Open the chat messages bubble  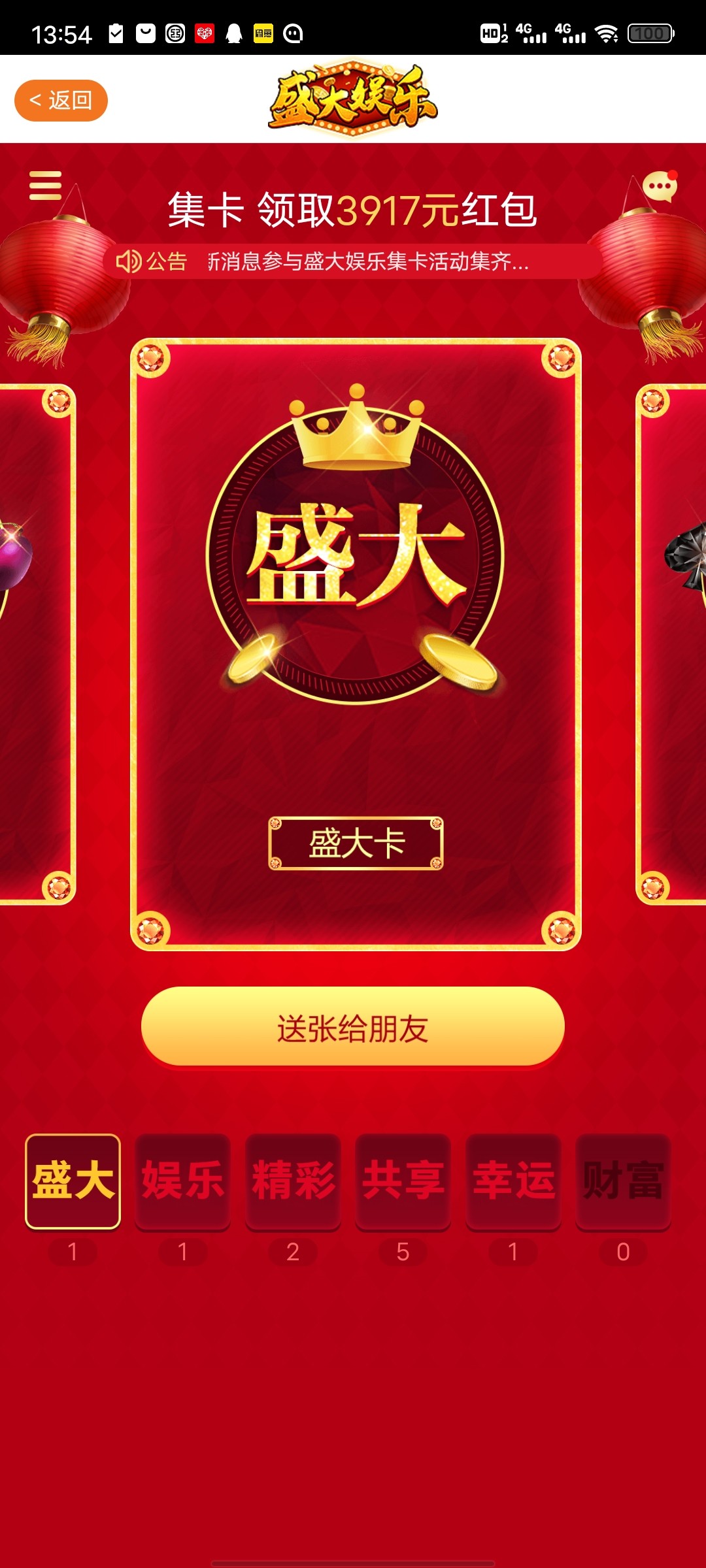[x=660, y=187]
